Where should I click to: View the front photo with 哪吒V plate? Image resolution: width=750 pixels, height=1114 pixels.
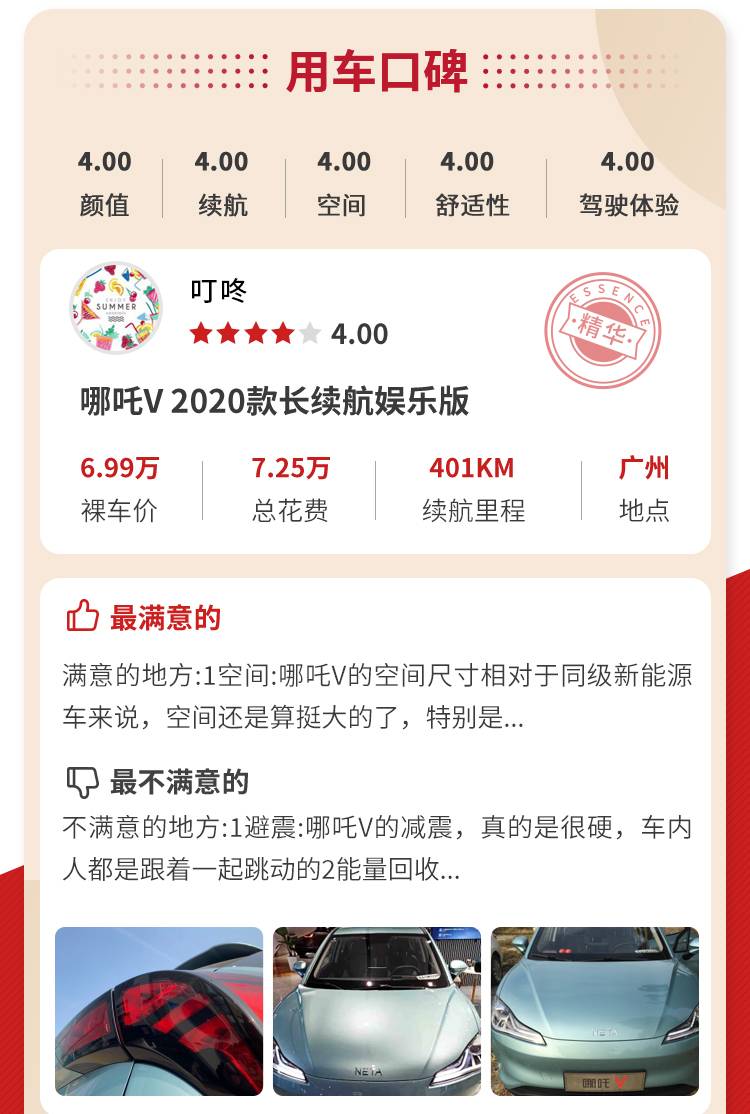(595, 1010)
